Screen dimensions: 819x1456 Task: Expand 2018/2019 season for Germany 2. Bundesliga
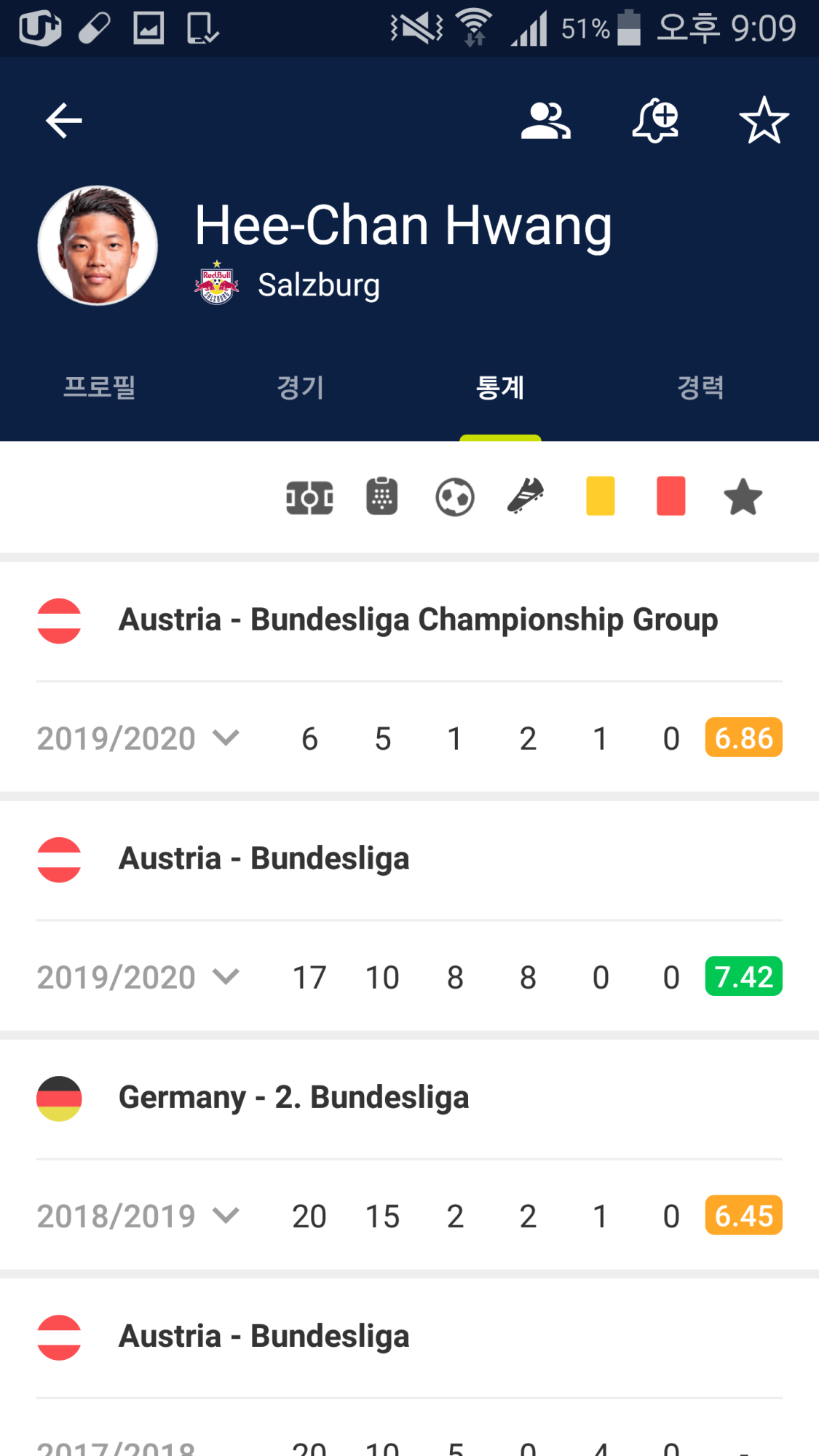[138, 1216]
